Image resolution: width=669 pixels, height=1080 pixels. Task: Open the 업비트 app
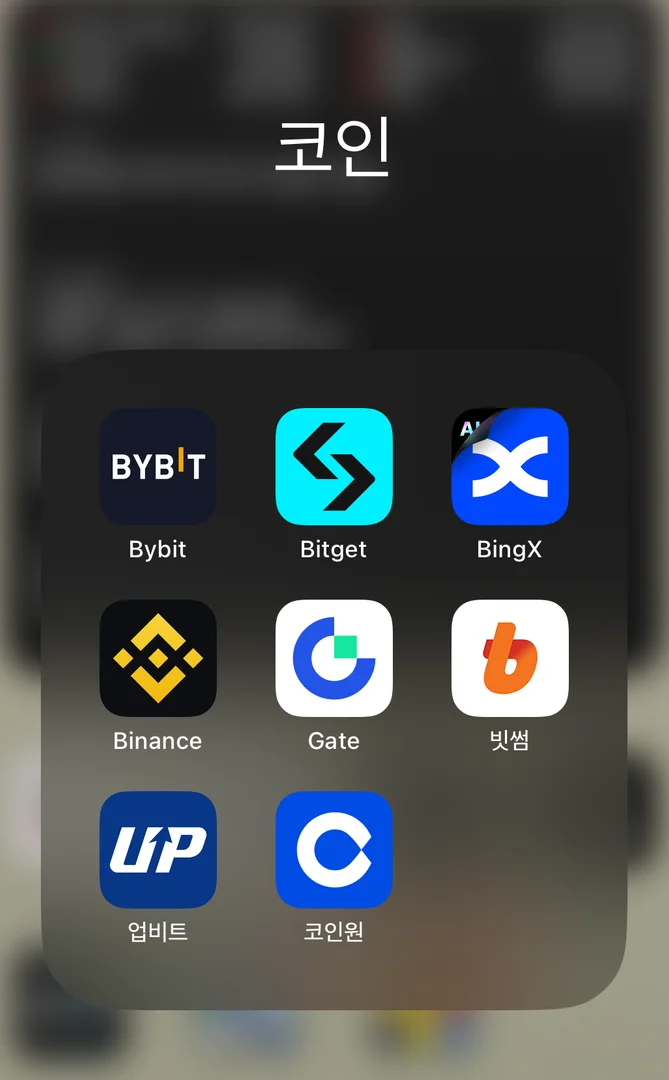click(x=158, y=850)
